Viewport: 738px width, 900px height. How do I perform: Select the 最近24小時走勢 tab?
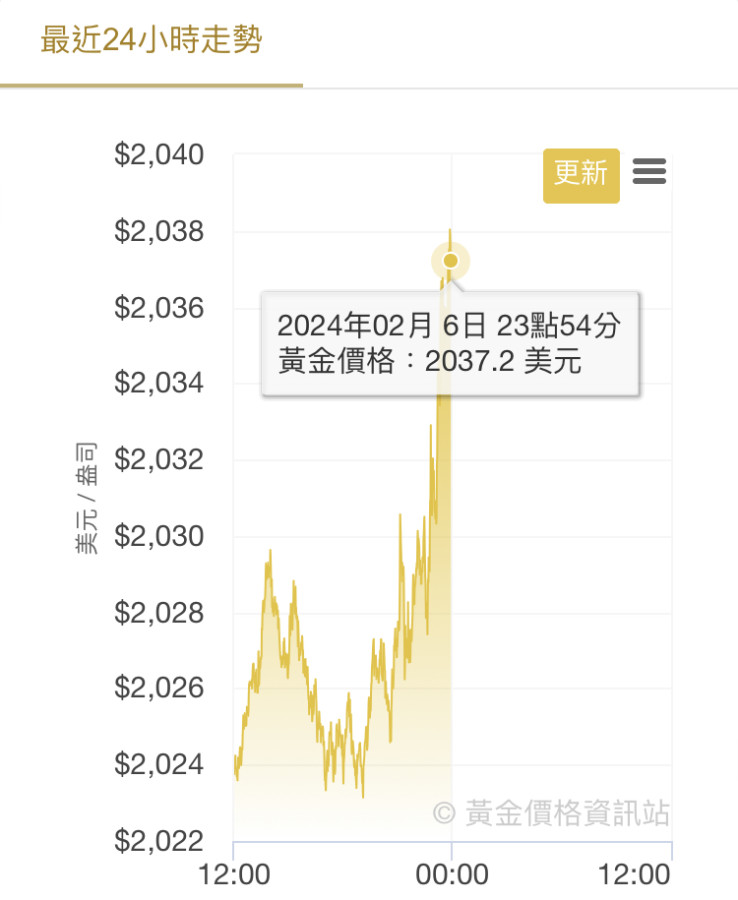151,43
